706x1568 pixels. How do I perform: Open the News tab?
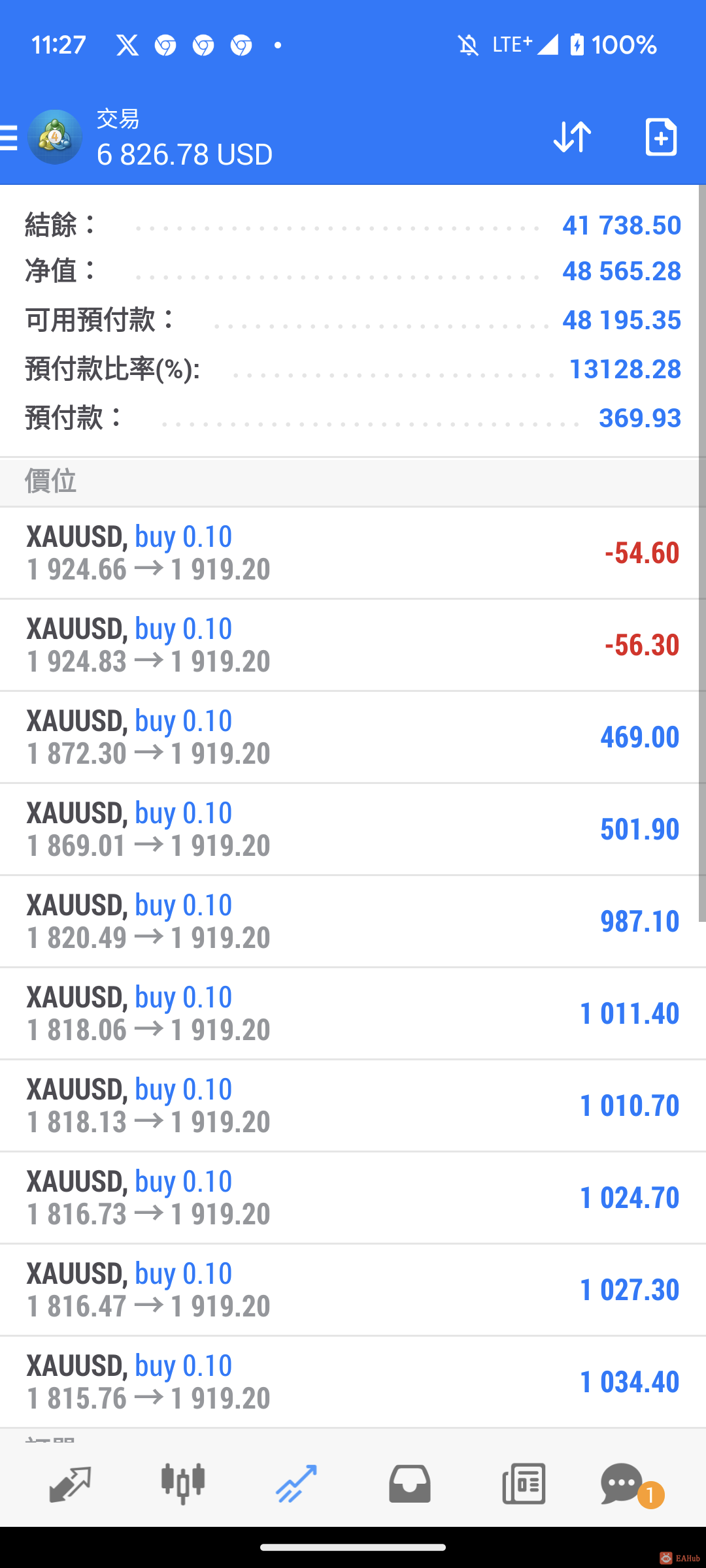tap(524, 1484)
